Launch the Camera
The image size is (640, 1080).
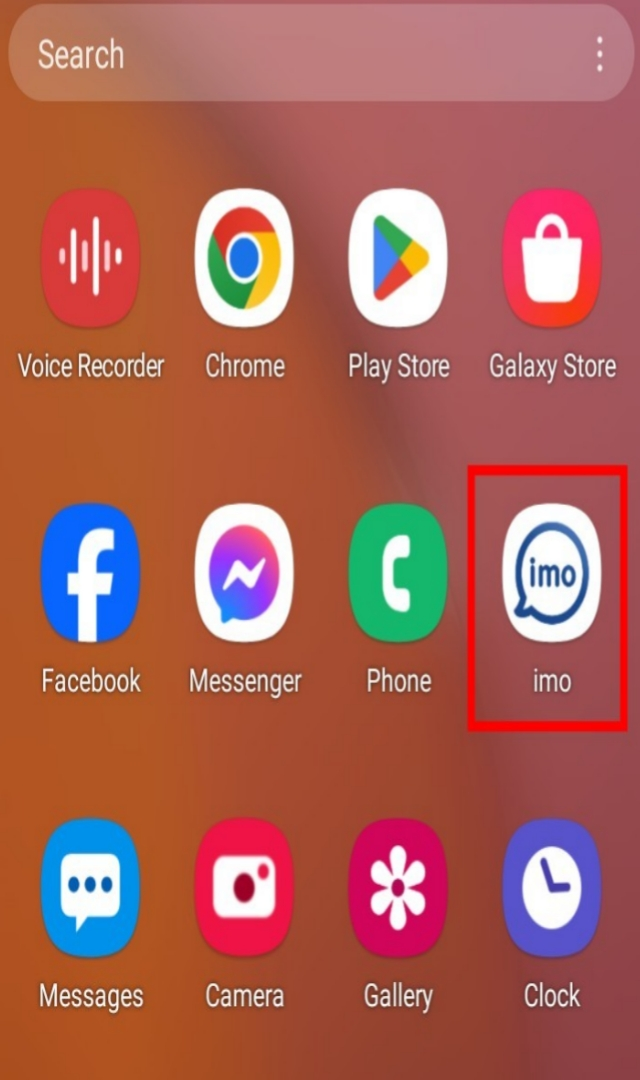(244, 888)
